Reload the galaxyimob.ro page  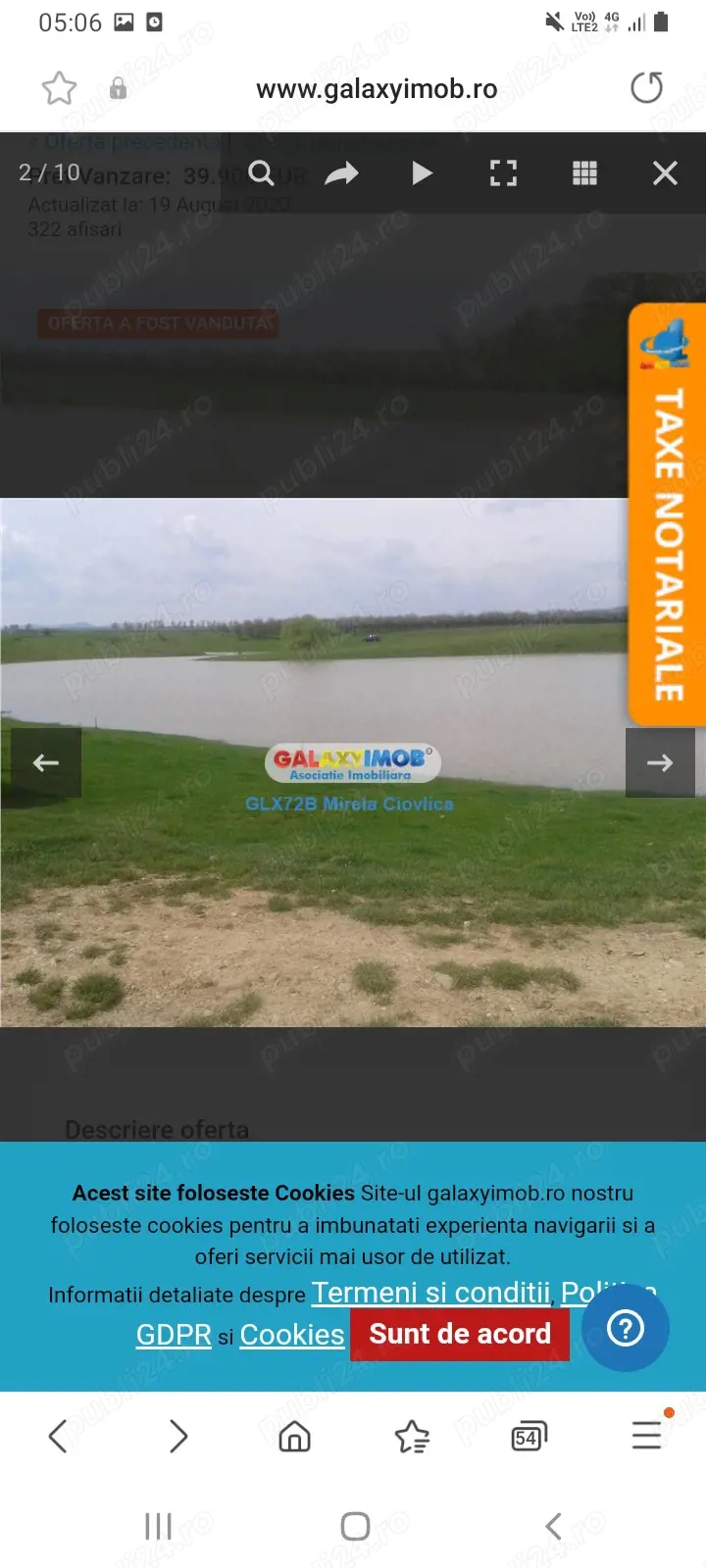pos(646,88)
